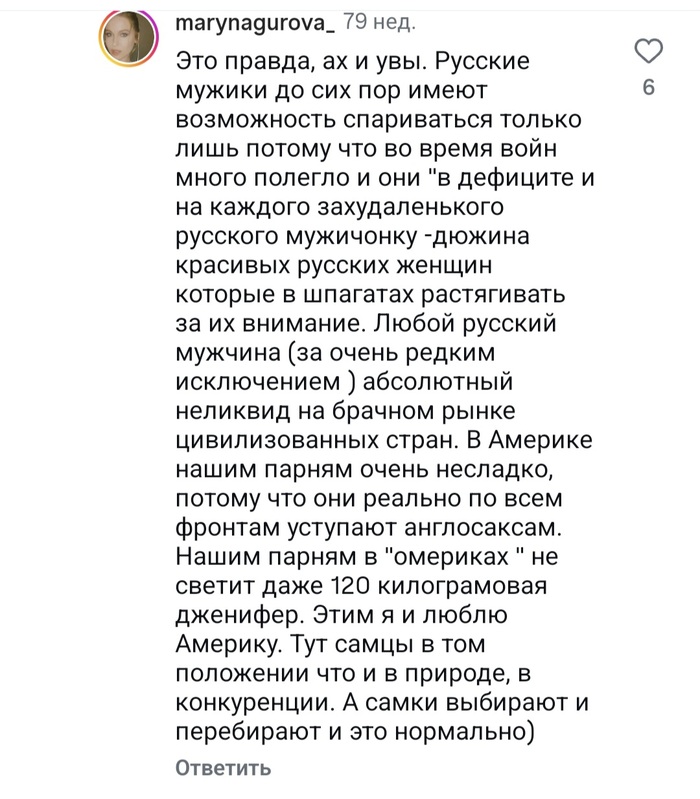Open the marynagurova_ username link

254,21
